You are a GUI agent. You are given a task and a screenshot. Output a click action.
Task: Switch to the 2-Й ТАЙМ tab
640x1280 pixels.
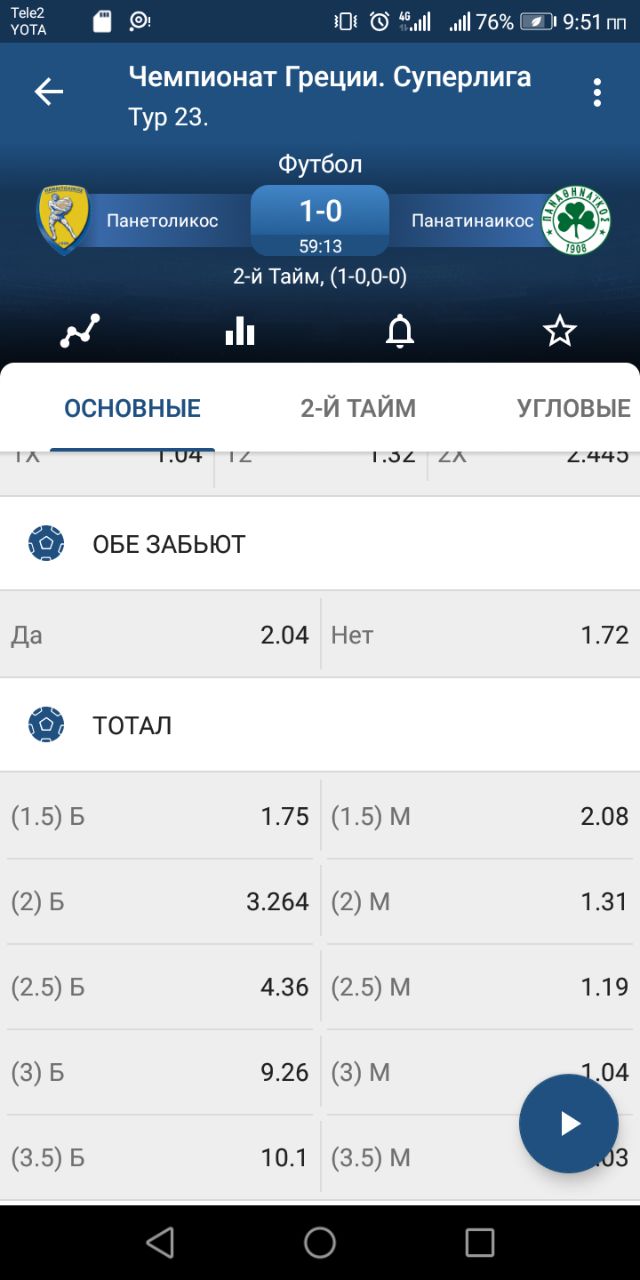tap(358, 408)
